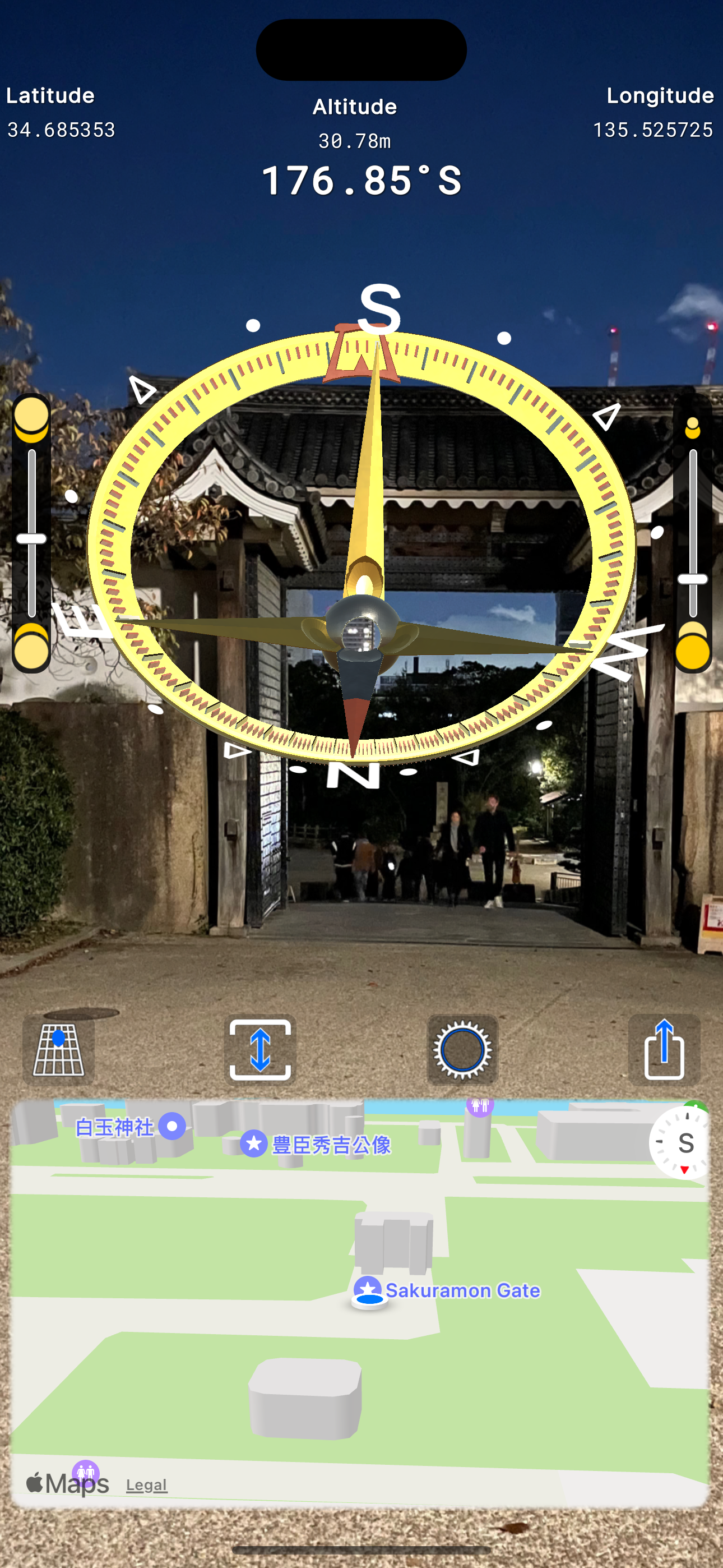Open the AR grid view tool

coord(59,1048)
